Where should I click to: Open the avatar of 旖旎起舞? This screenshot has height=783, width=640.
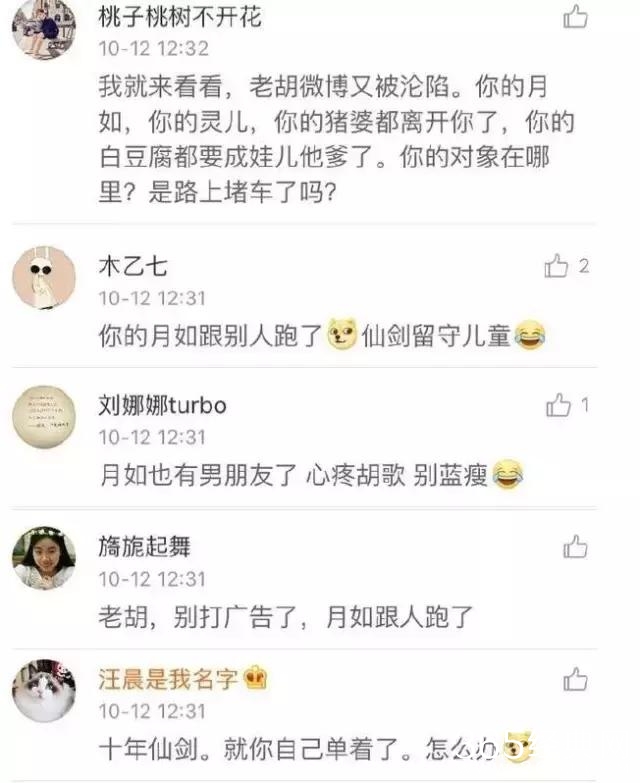(x=43, y=557)
